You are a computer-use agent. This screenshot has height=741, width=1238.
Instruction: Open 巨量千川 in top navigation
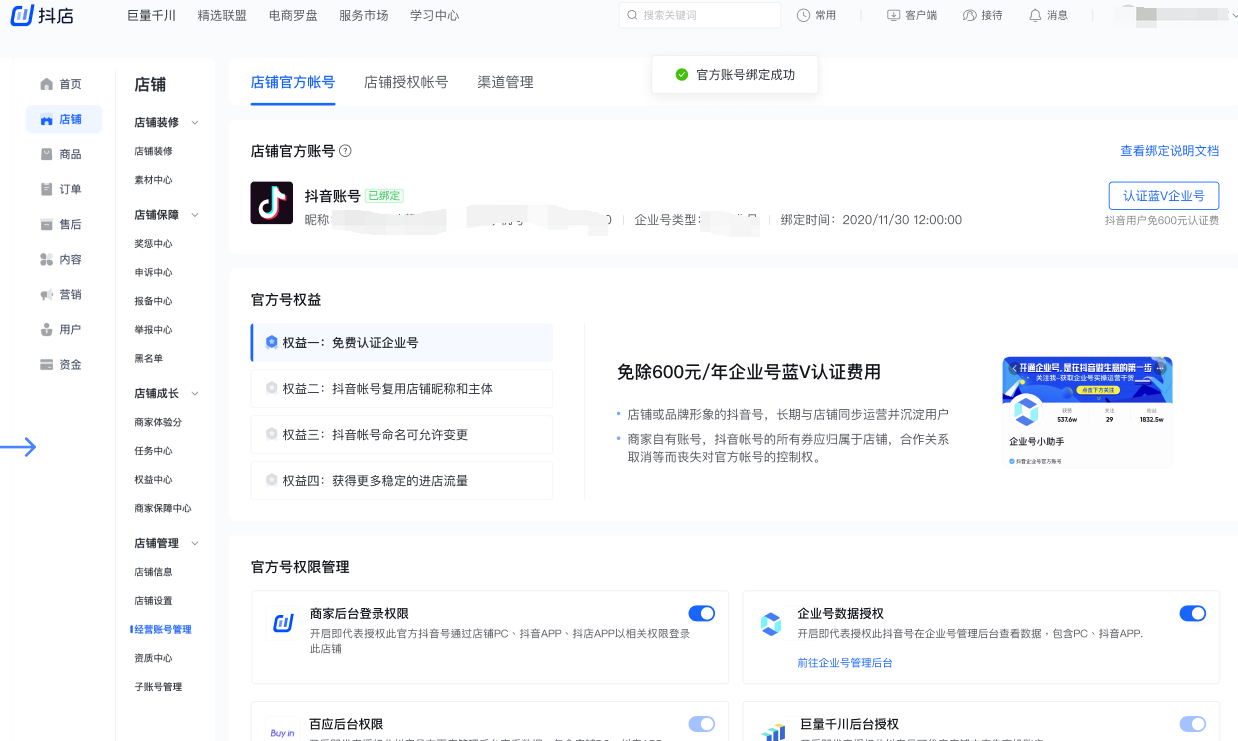[152, 15]
